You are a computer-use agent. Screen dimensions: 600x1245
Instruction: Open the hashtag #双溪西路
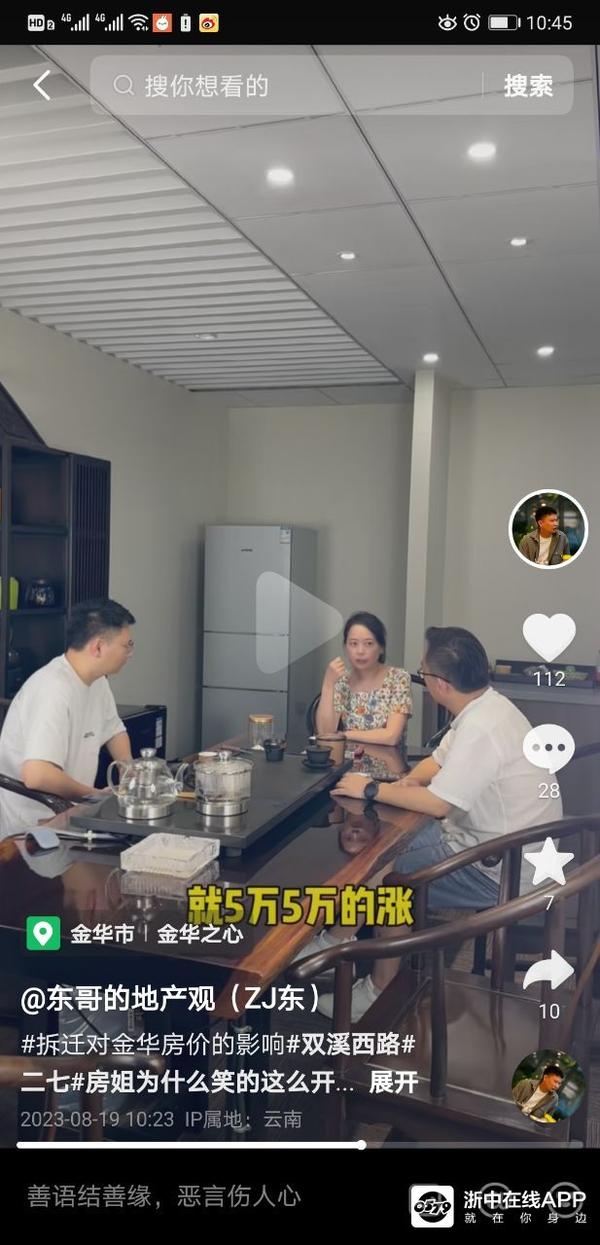(x=350, y=1043)
